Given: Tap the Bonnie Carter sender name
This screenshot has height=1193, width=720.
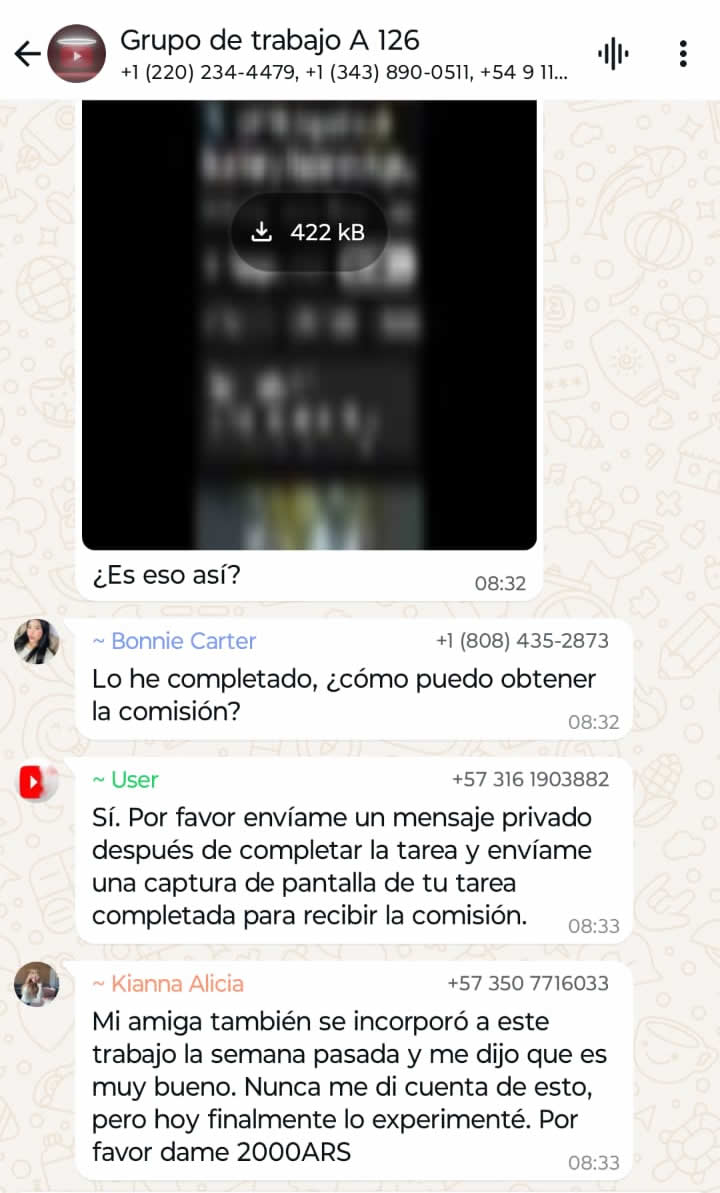Looking at the screenshot, I should click(x=174, y=641).
